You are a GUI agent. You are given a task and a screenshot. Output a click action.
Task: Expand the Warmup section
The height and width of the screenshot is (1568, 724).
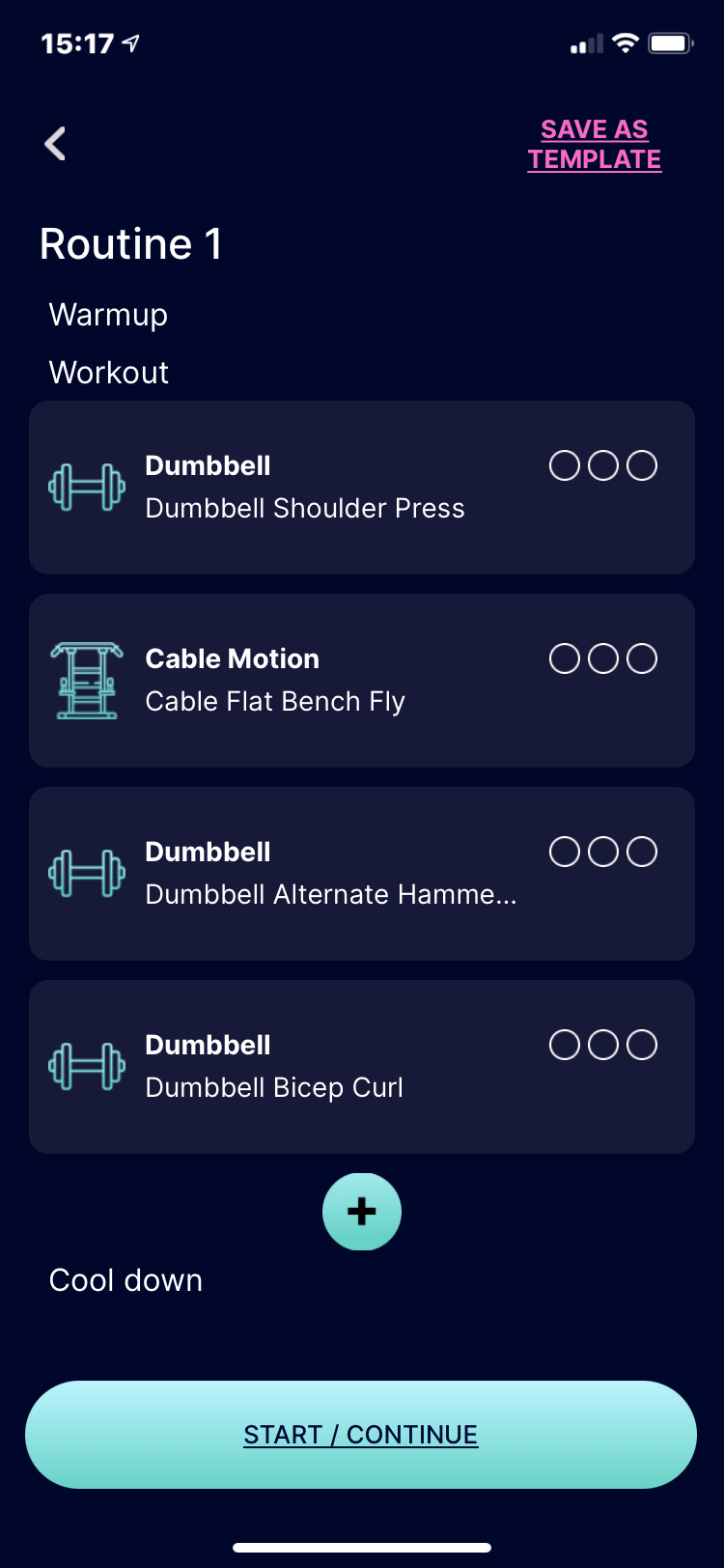pos(108,314)
